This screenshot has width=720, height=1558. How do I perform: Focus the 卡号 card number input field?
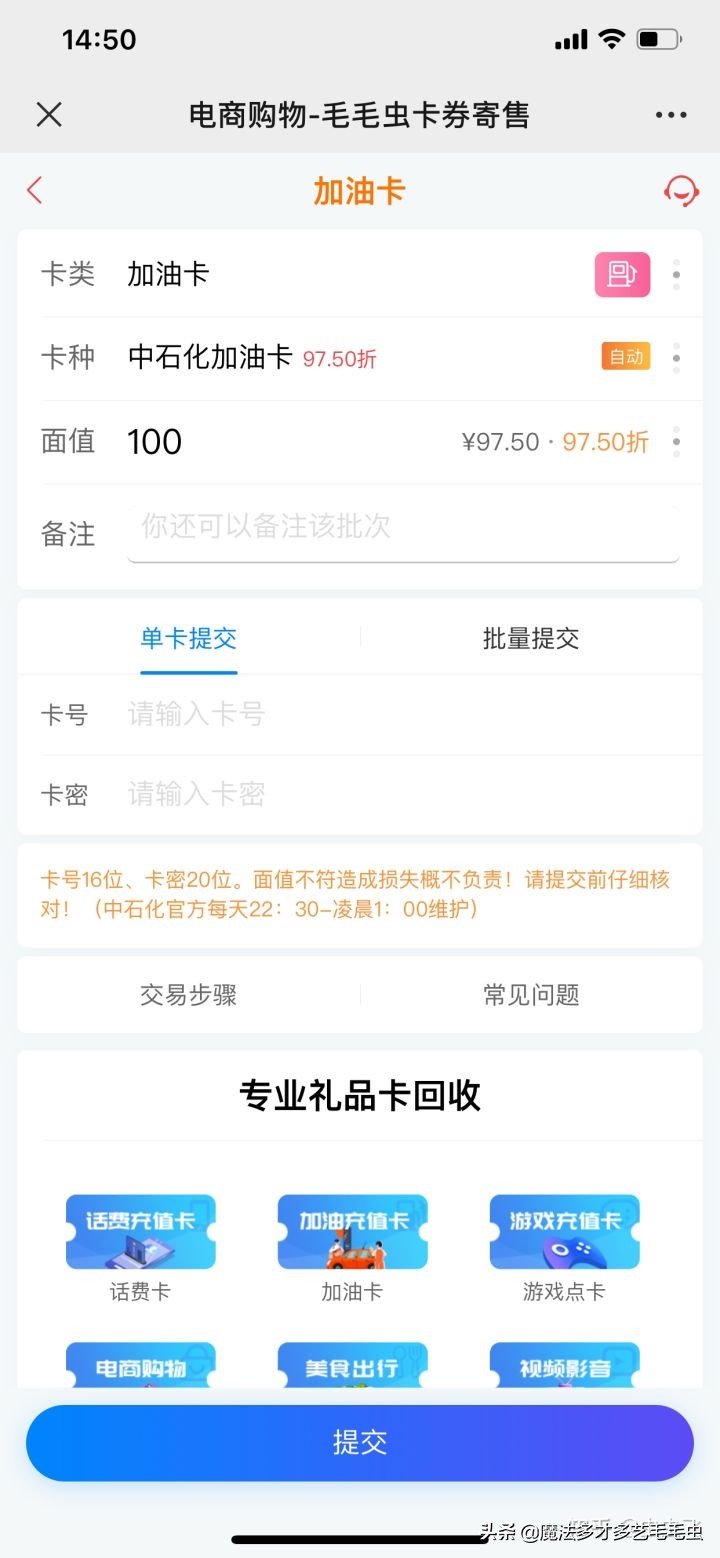click(x=300, y=714)
